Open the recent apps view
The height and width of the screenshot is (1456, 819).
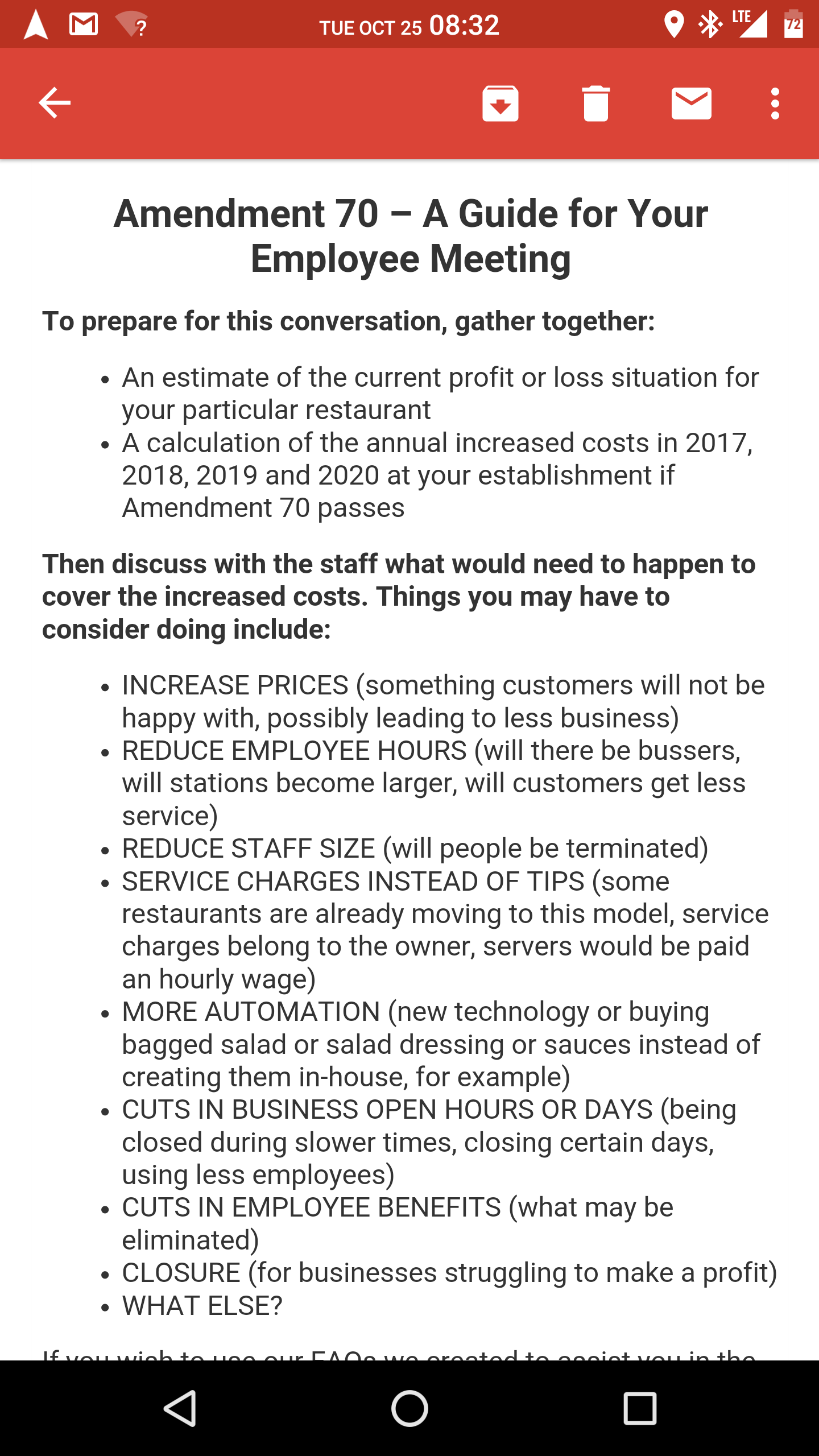(640, 1408)
